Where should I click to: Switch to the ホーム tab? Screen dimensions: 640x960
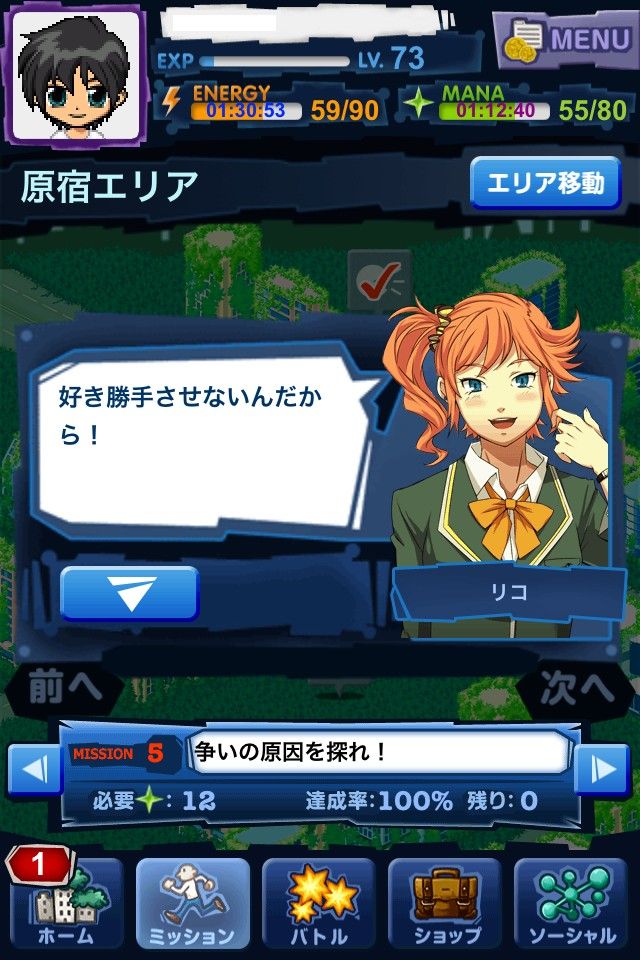tap(66, 904)
